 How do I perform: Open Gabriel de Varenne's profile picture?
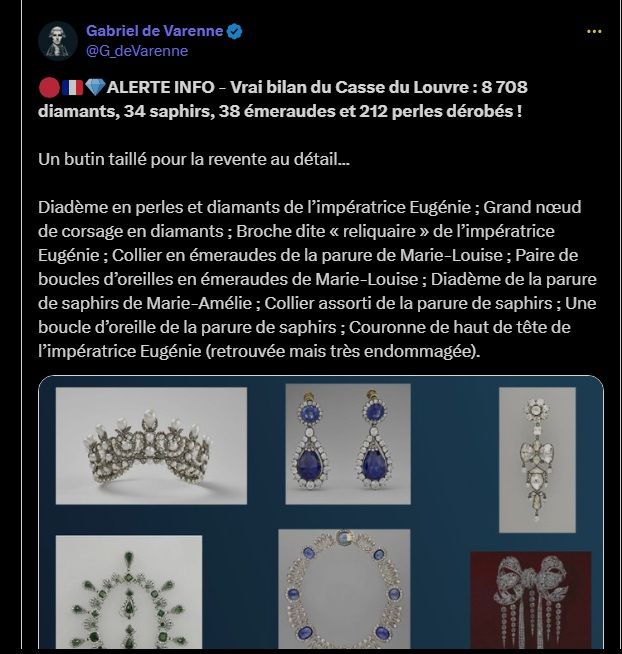tap(57, 40)
